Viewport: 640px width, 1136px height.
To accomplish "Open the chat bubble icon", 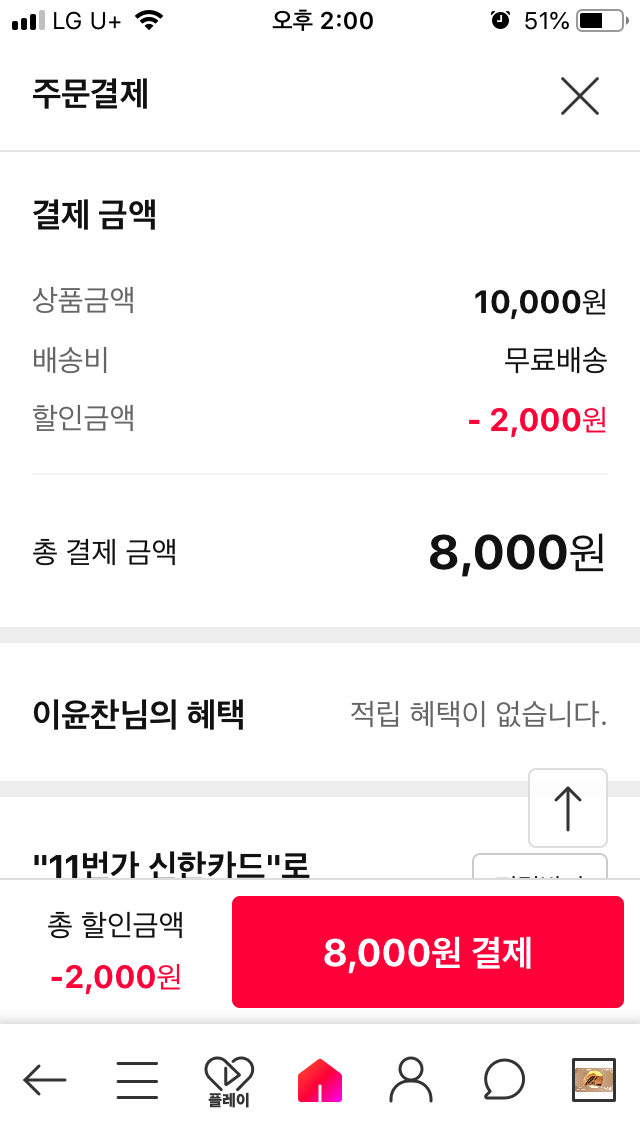I will 503,1079.
